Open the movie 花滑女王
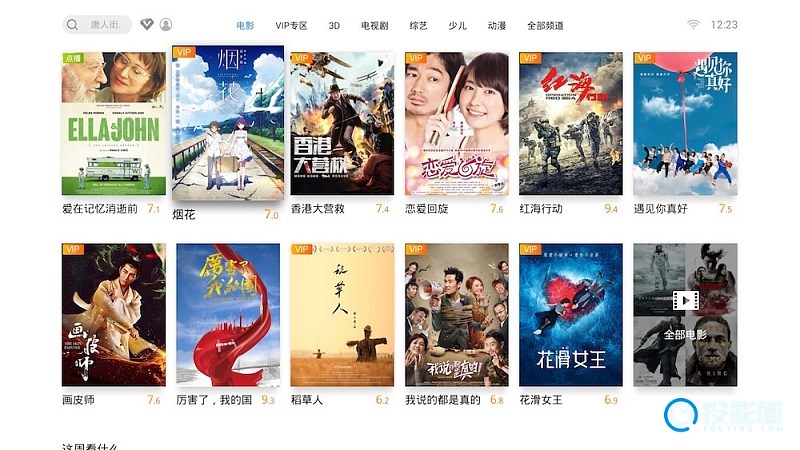 570,314
